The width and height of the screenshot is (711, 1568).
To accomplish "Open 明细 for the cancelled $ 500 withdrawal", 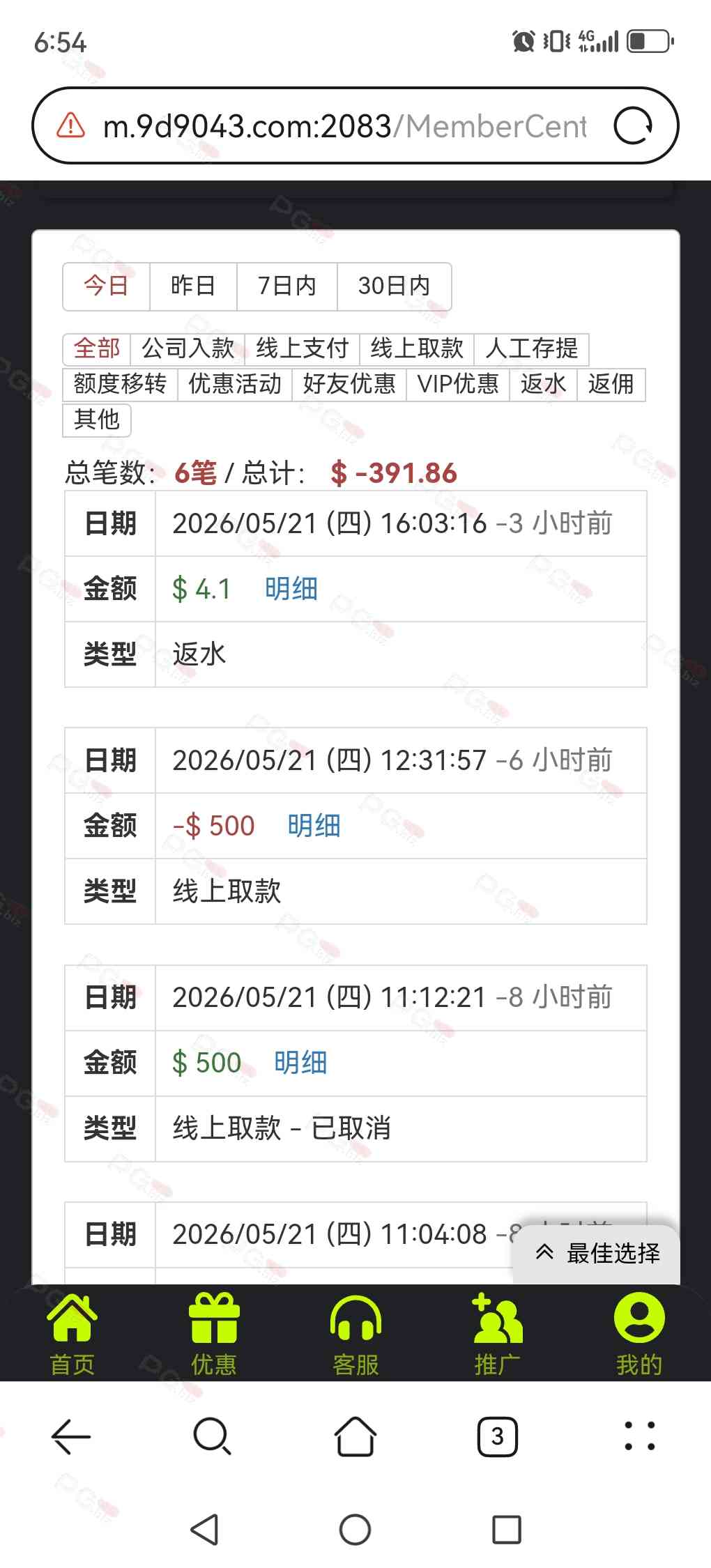I will click(300, 1063).
